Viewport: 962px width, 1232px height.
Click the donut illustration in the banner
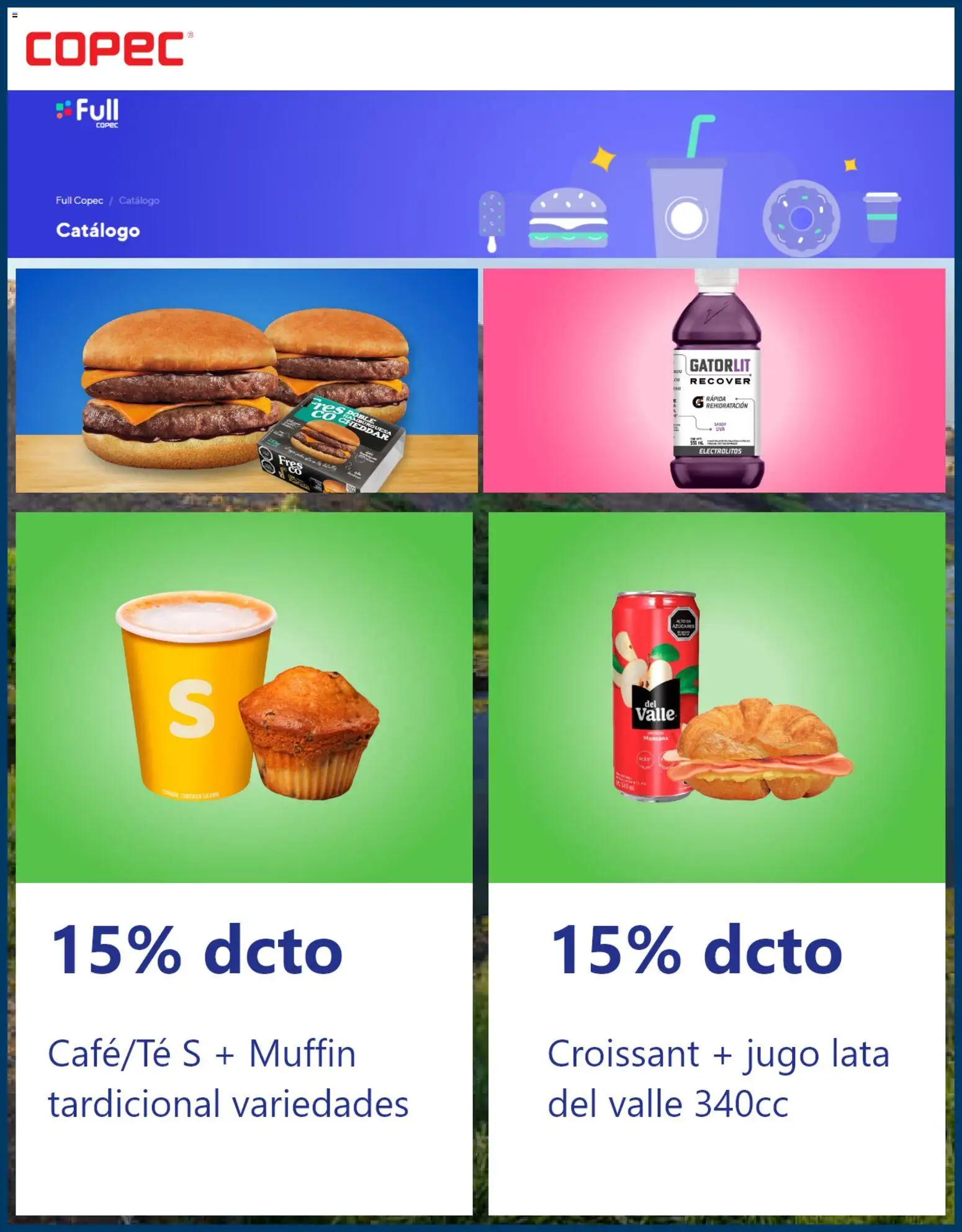coord(801,217)
